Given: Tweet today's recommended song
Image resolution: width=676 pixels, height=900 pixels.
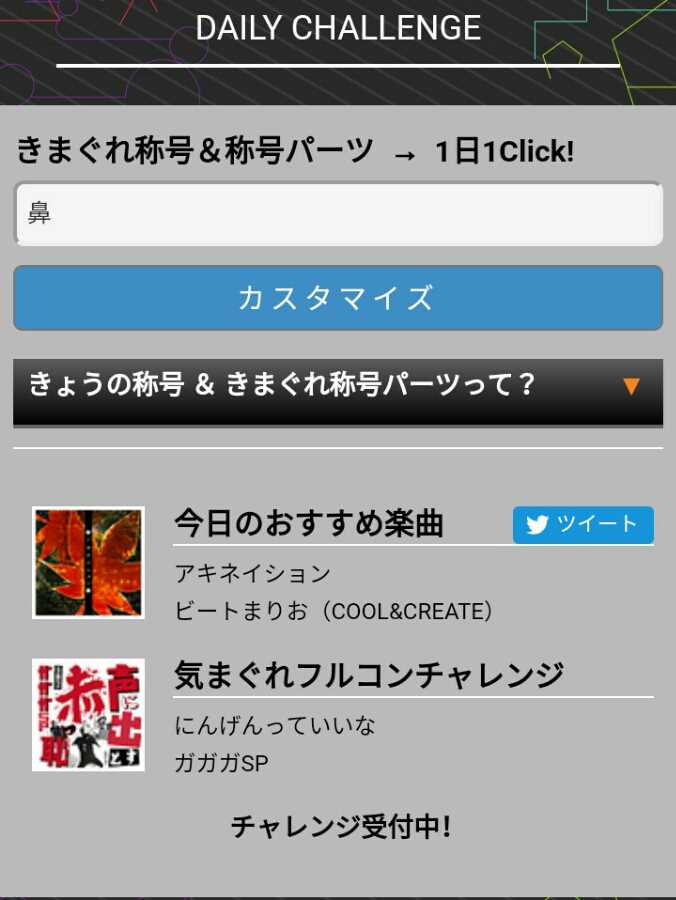Looking at the screenshot, I should [x=583, y=525].
